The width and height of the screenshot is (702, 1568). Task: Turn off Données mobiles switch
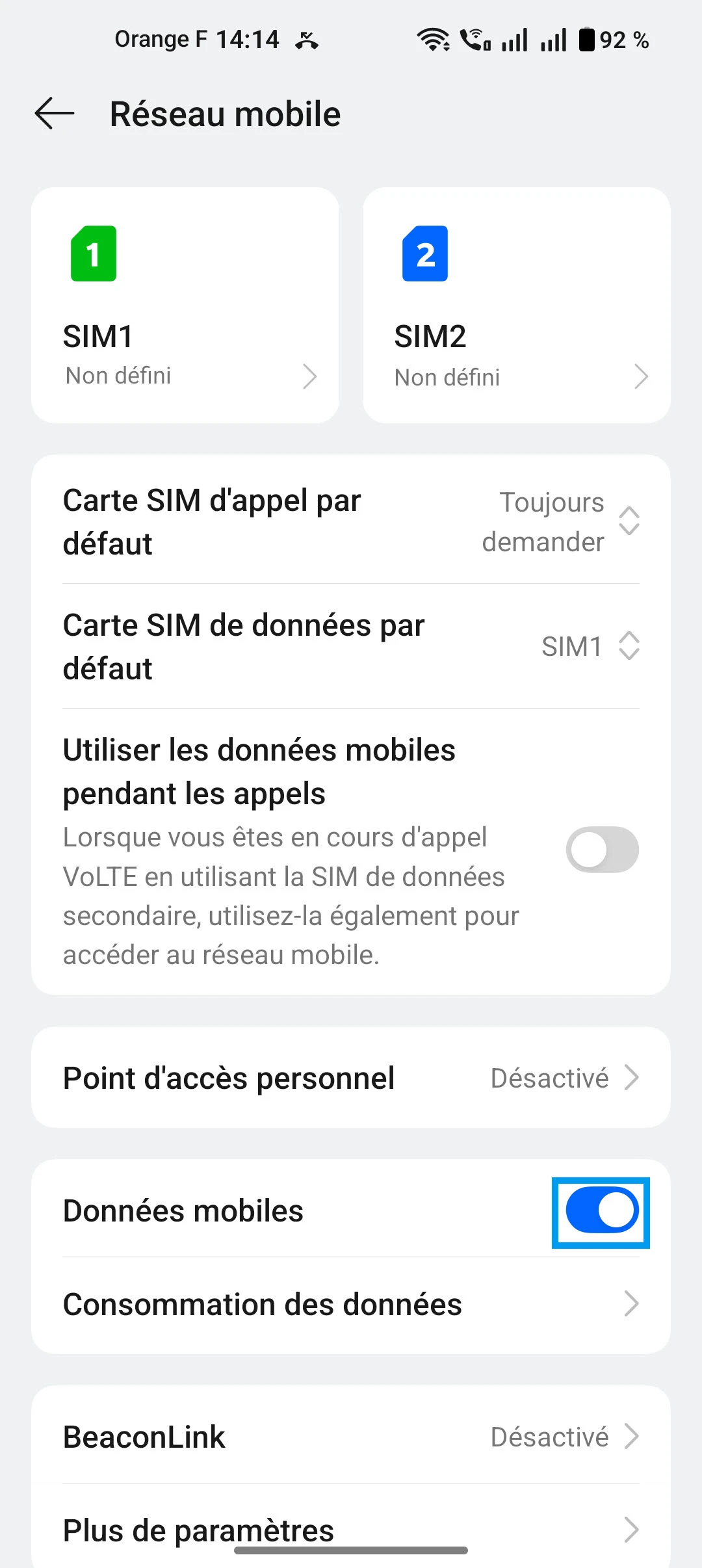(602, 1211)
